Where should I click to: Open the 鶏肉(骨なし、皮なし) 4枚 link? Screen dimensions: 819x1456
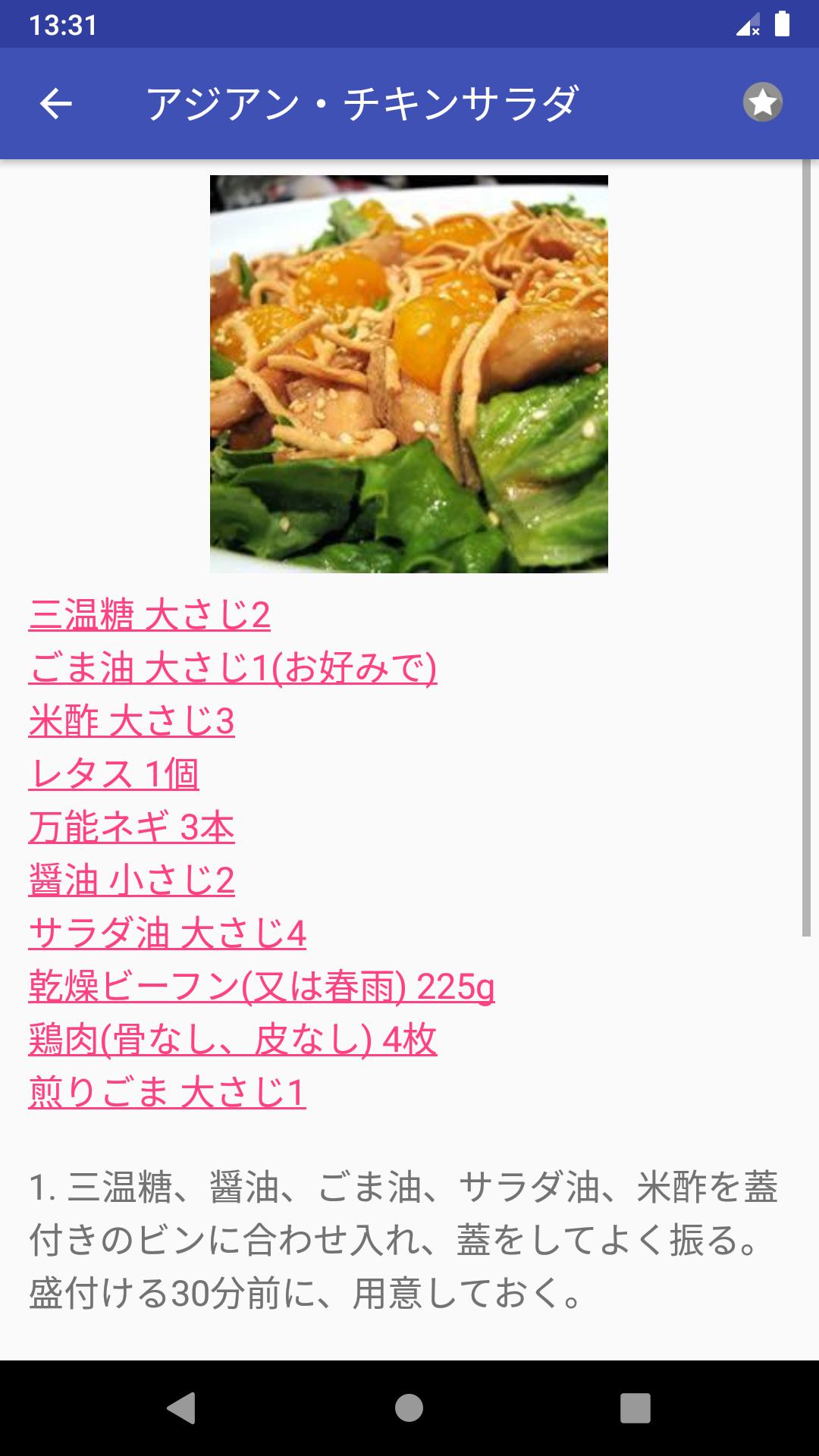click(232, 1039)
